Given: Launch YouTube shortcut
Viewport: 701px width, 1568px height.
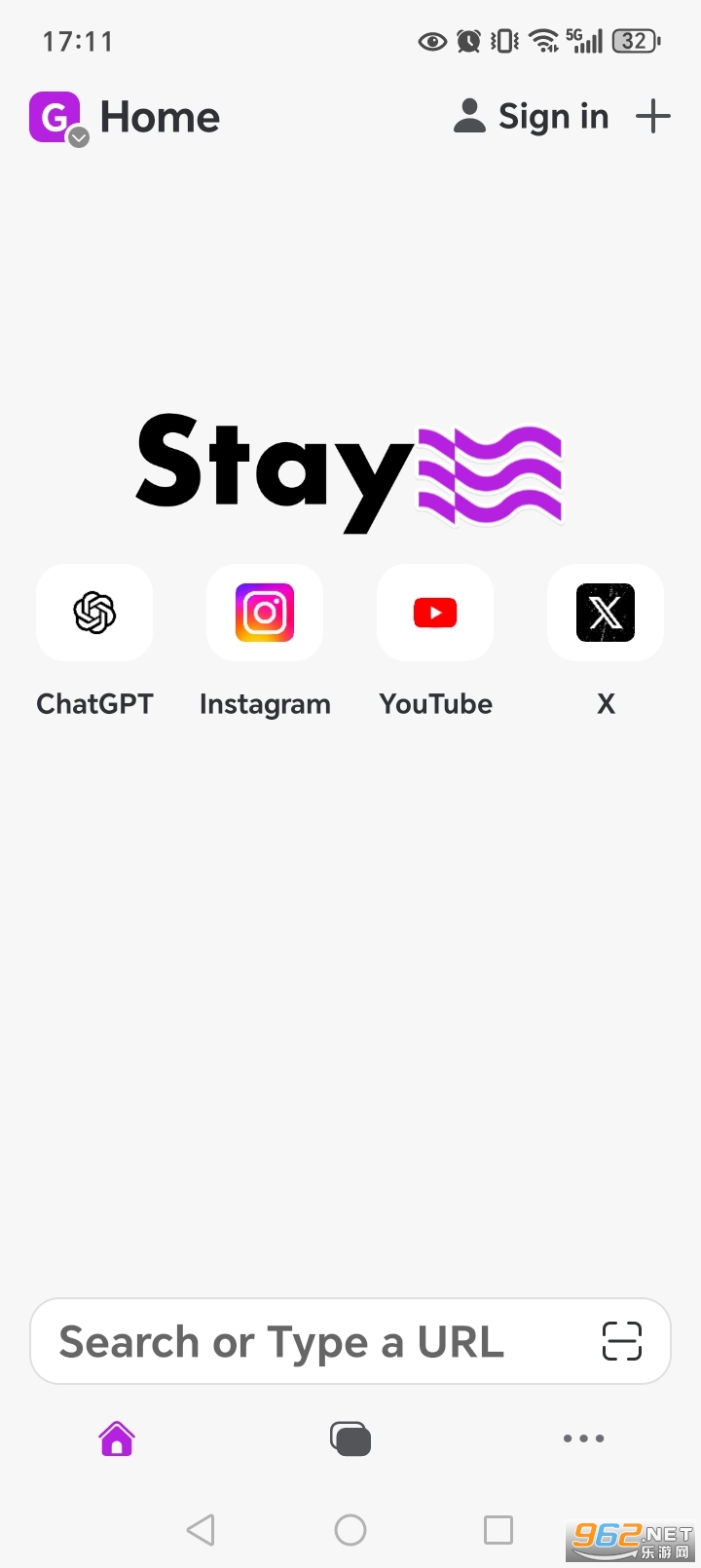Looking at the screenshot, I should point(434,613).
